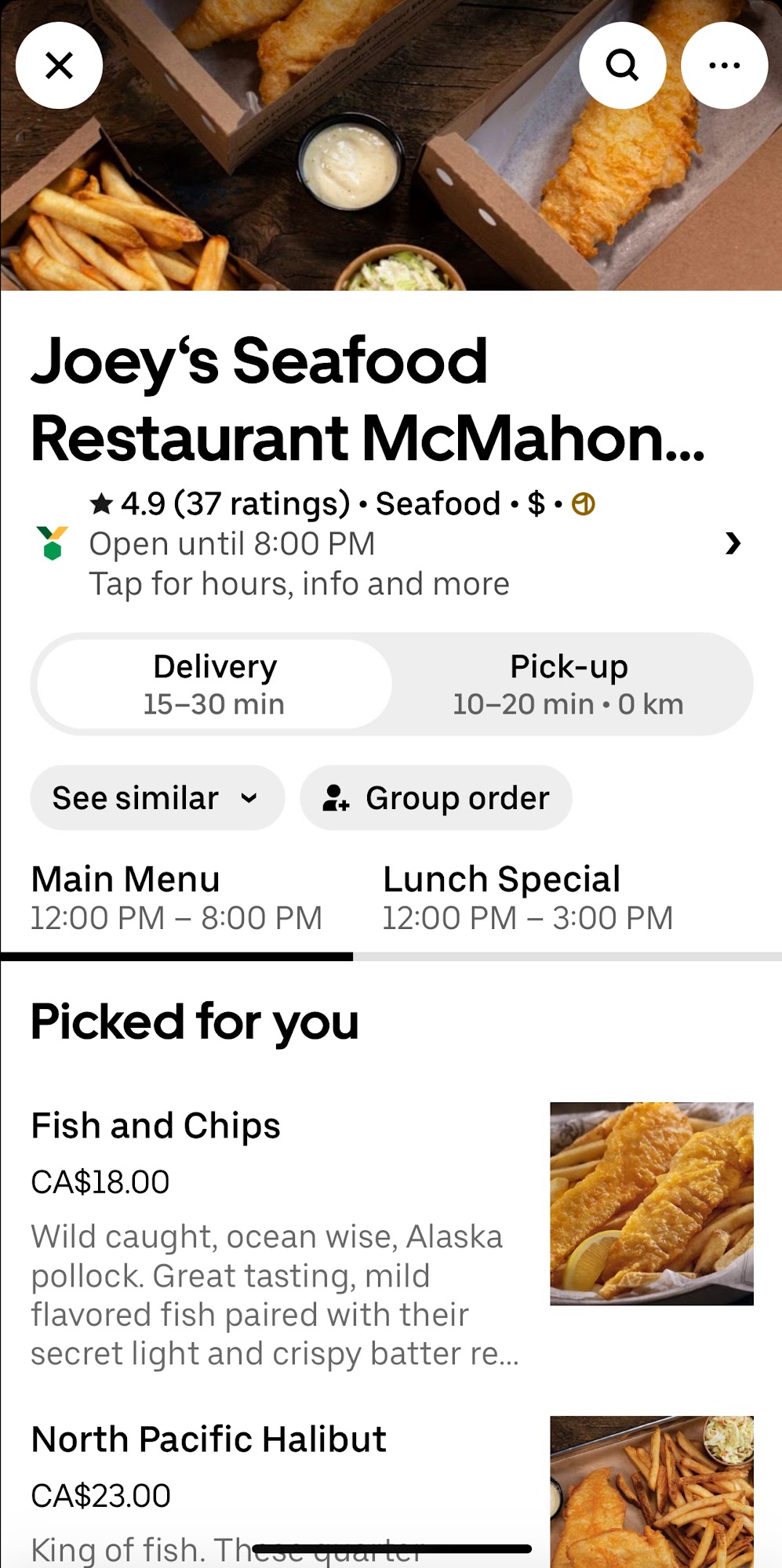782x1568 pixels.
Task: Switch to Pick-up option
Action: (569, 684)
